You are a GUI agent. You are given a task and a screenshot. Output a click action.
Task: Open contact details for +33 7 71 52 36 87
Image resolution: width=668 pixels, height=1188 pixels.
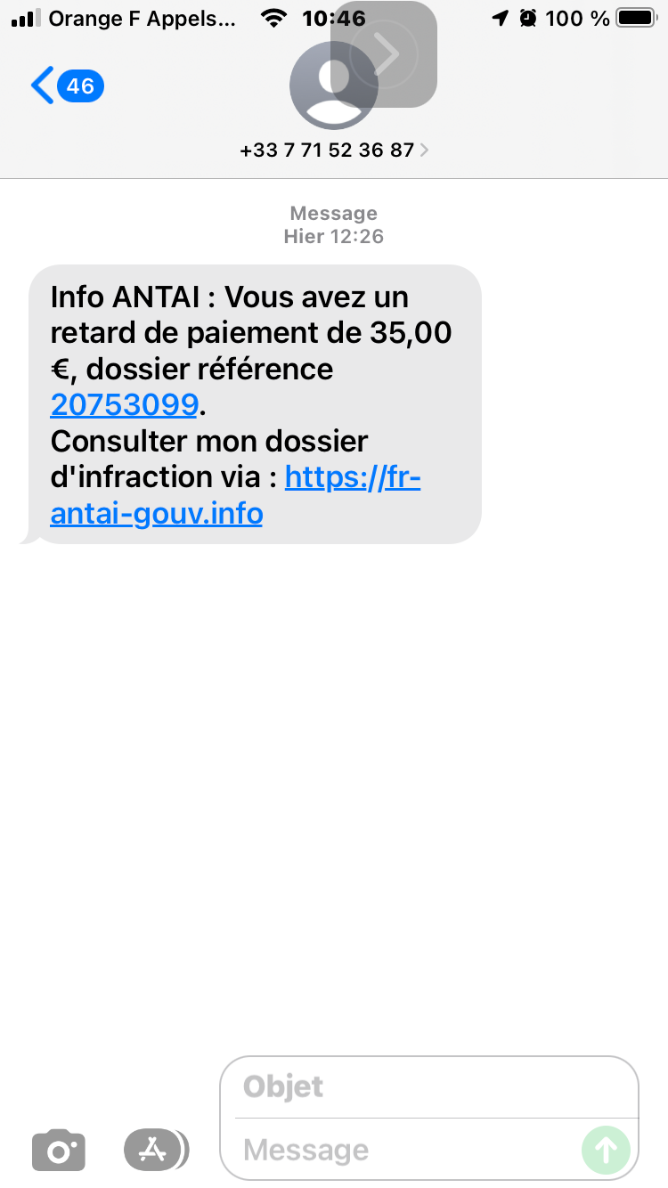pyautogui.click(x=334, y=150)
